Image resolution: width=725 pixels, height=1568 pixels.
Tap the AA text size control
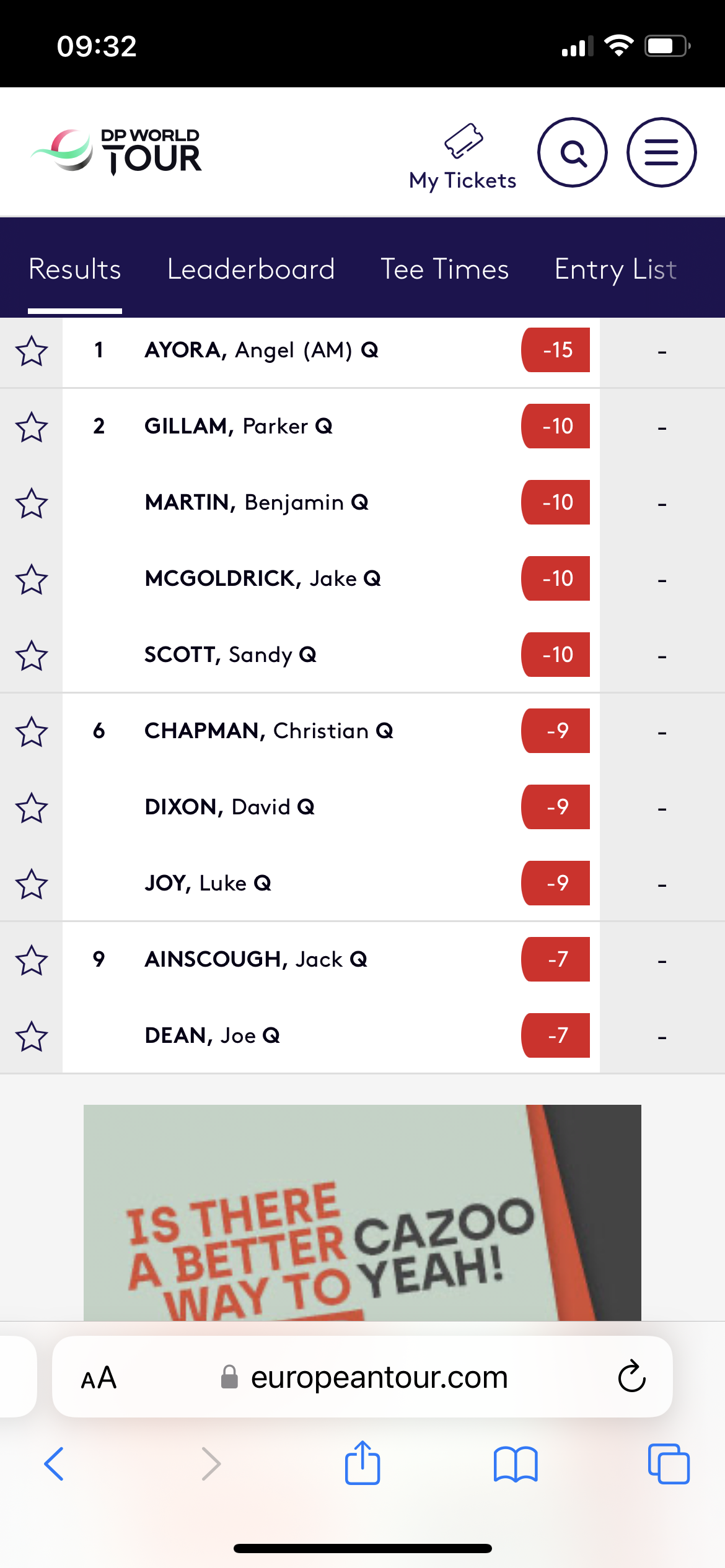tap(99, 1377)
